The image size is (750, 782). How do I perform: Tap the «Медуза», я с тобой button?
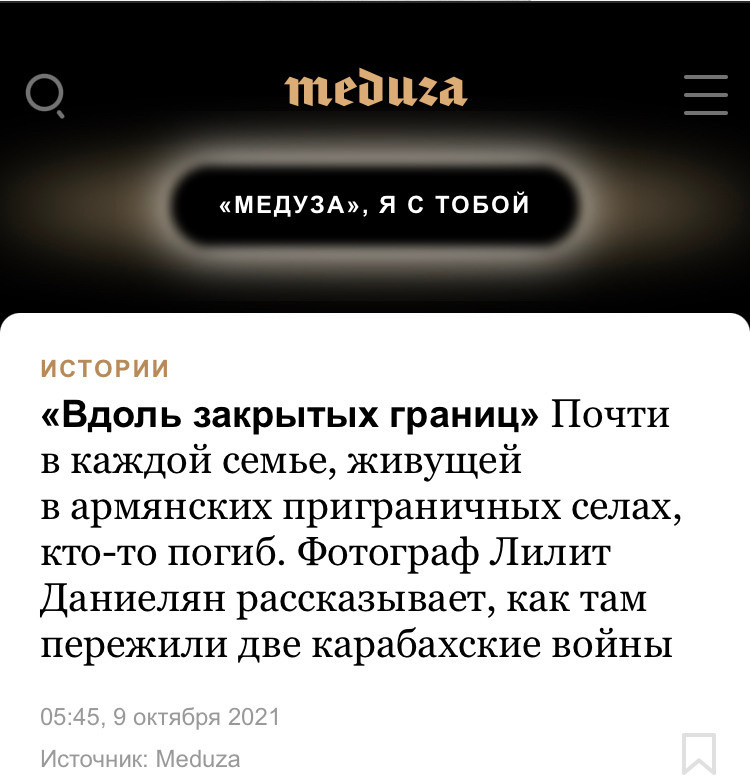(374, 206)
